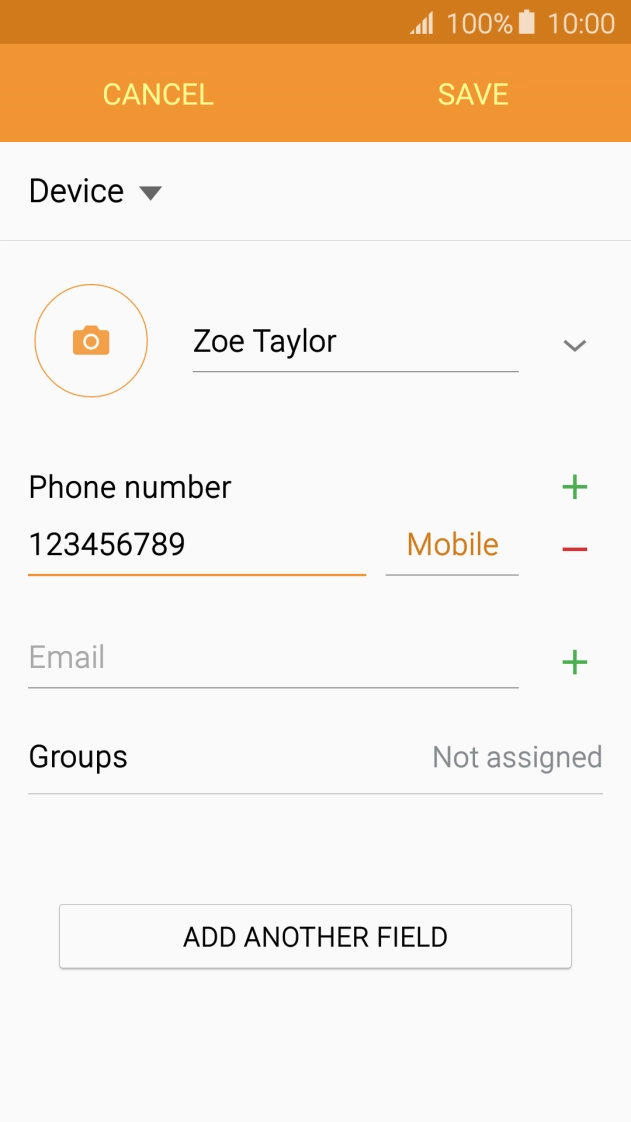
Task: Add another email with plus icon
Action: click(574, 662)
